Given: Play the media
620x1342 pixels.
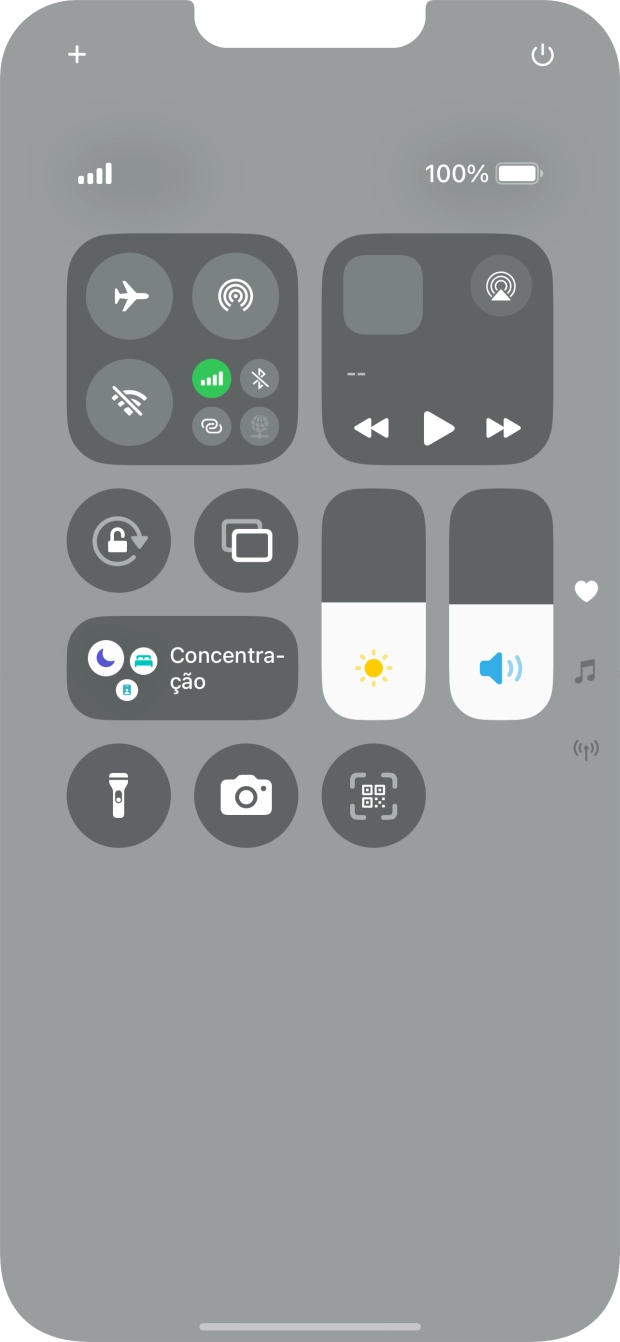Looking at the screenshot, I should [x=438, y=428].
